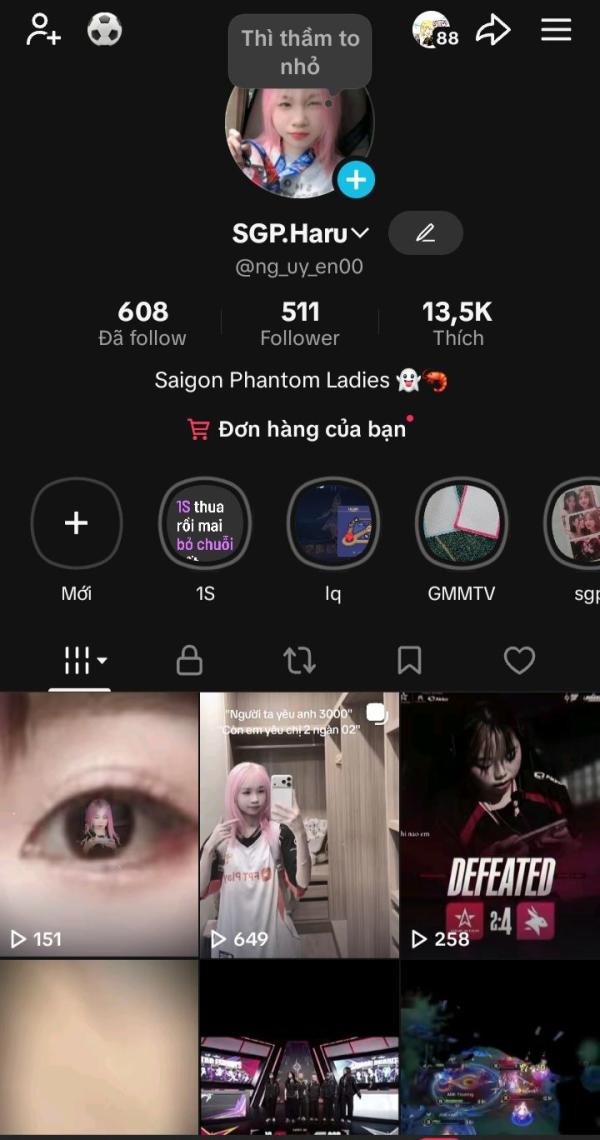The height and width of the screenshot is (1140, 600).
Task: Open the mirror selfie video with 649 views
Action: (x=299, y=824)
